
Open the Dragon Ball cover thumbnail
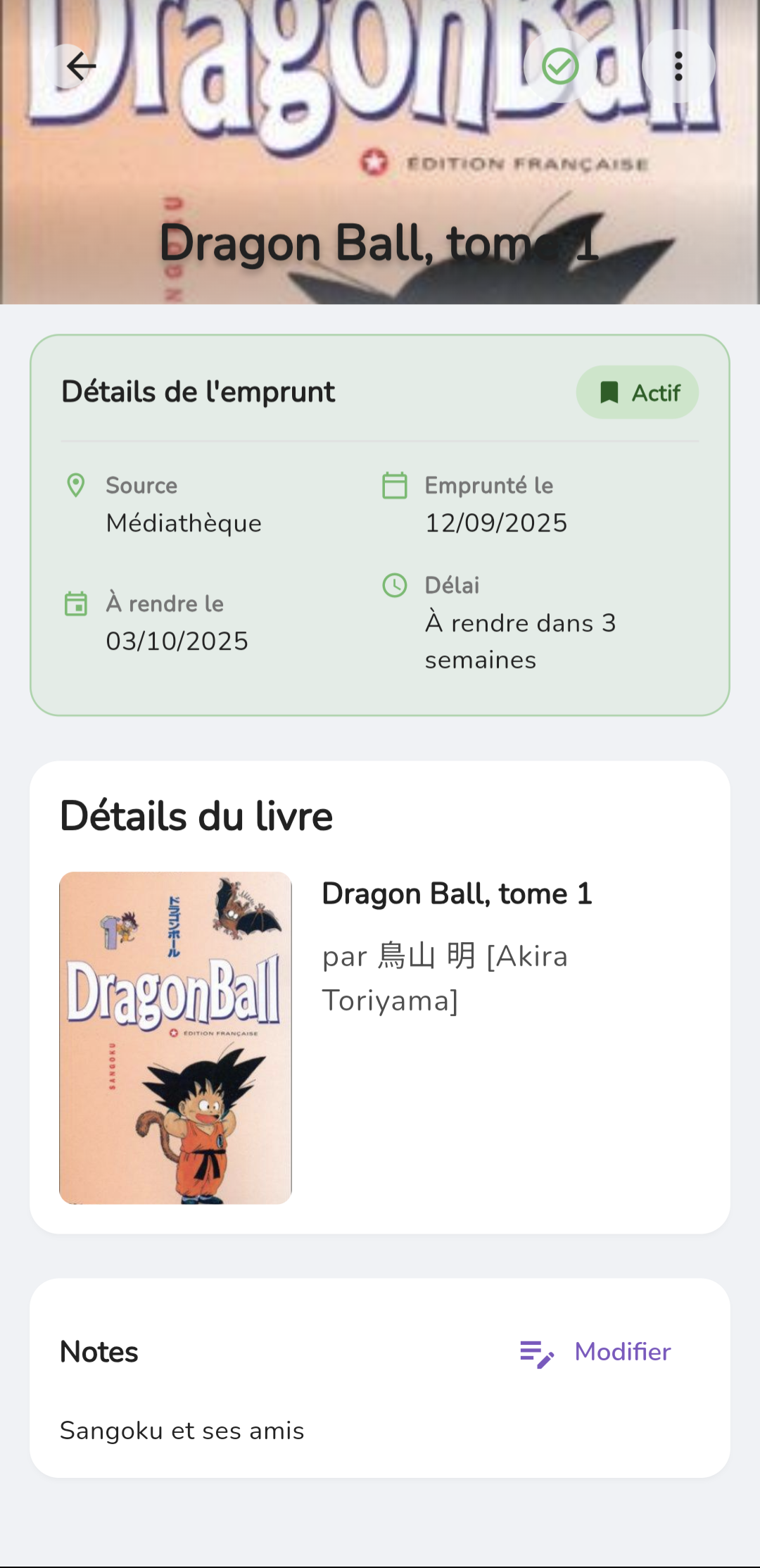click(x=175, y=1036)
